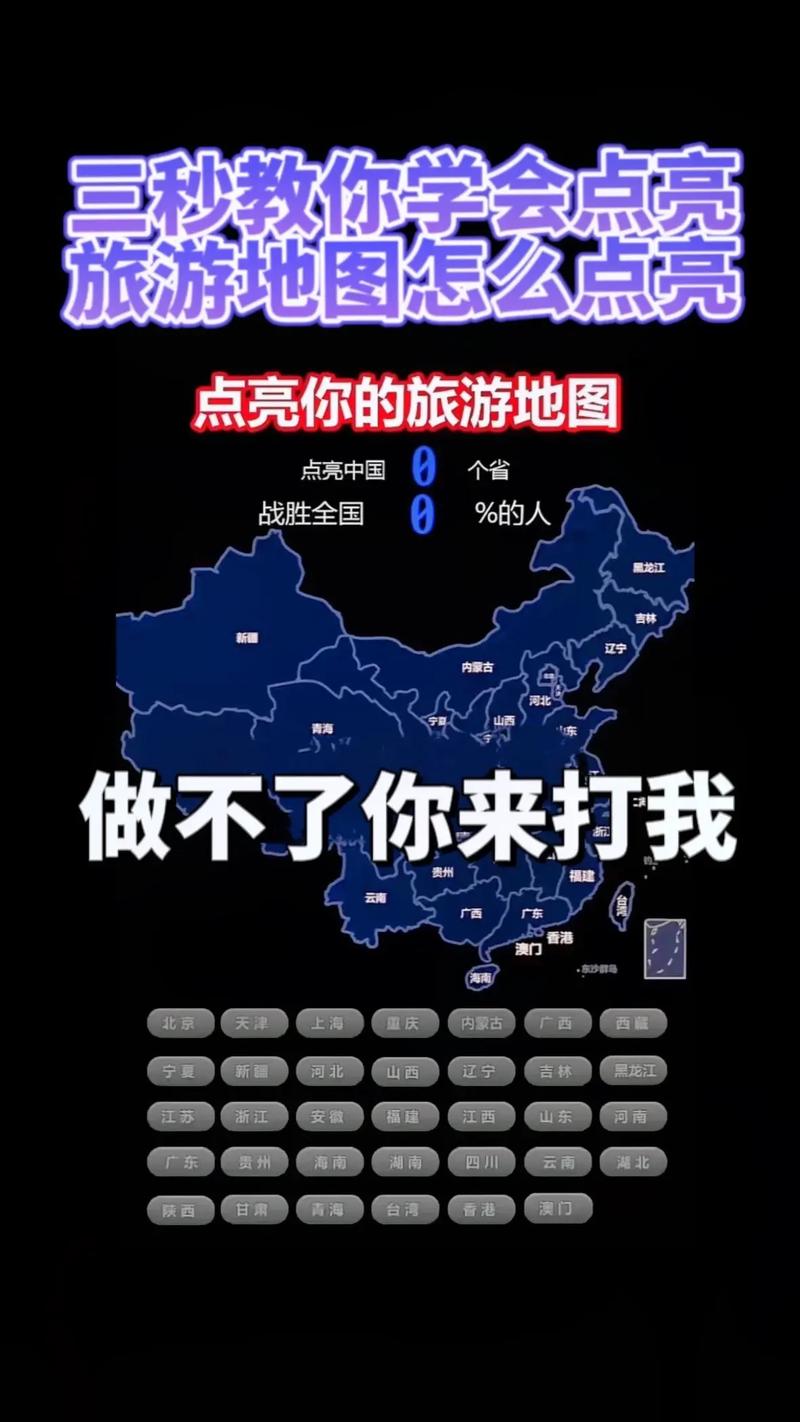Select the 甘肃 province button
Image resolution: width=800 pixels, height=1422 pixels.
click(x=255, y=1208)
